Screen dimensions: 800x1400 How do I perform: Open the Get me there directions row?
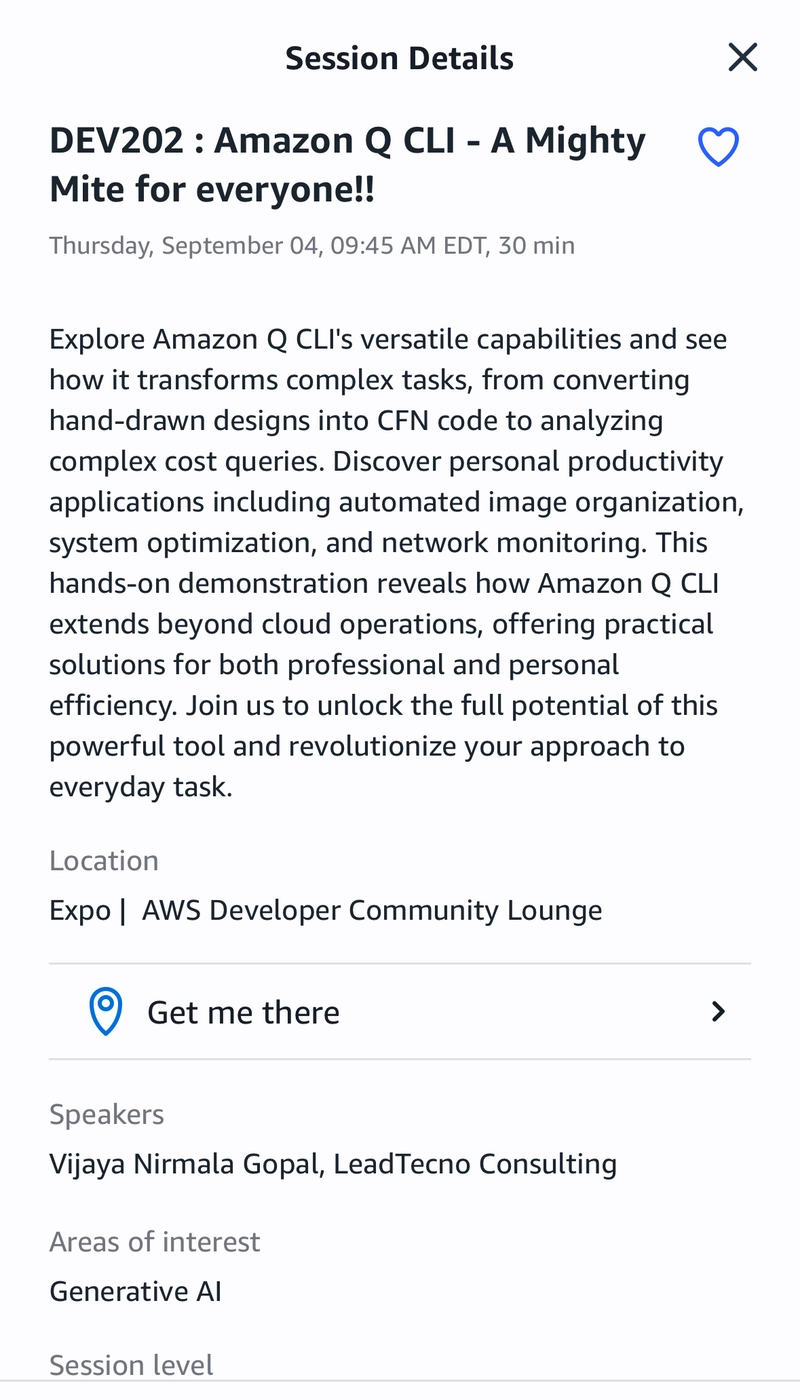click(400, 1012)
